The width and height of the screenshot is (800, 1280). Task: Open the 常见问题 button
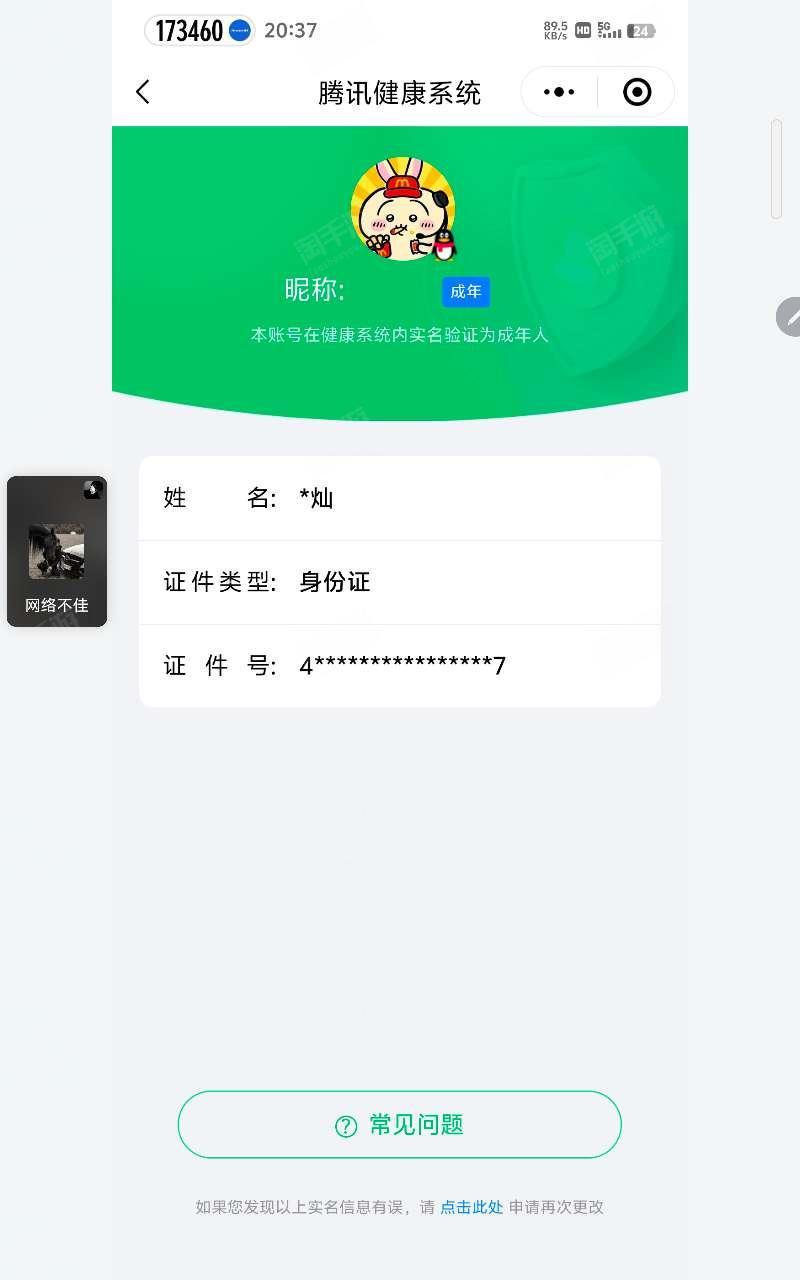(400, 1125)
